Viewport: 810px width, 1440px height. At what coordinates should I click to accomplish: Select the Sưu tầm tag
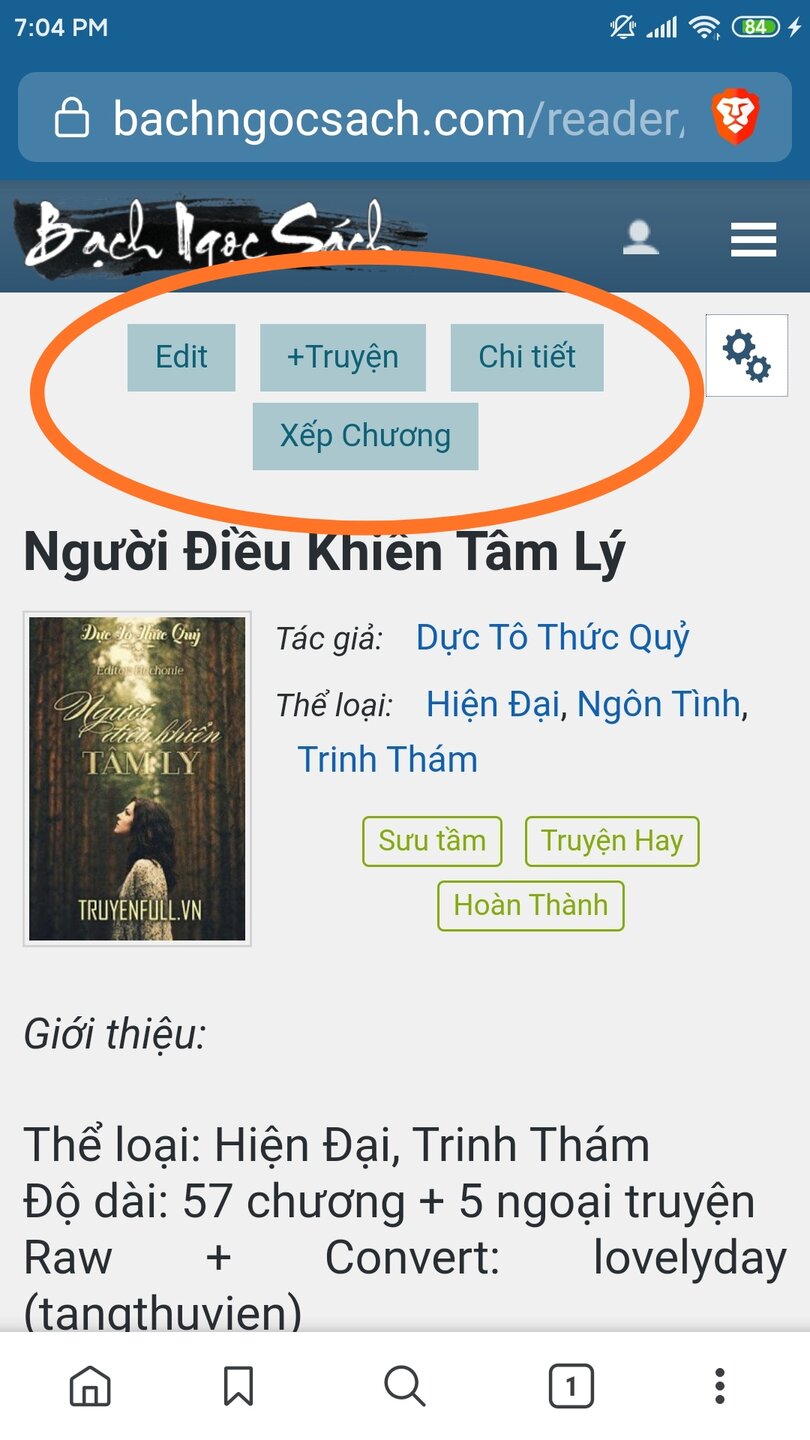coord(432,841)
